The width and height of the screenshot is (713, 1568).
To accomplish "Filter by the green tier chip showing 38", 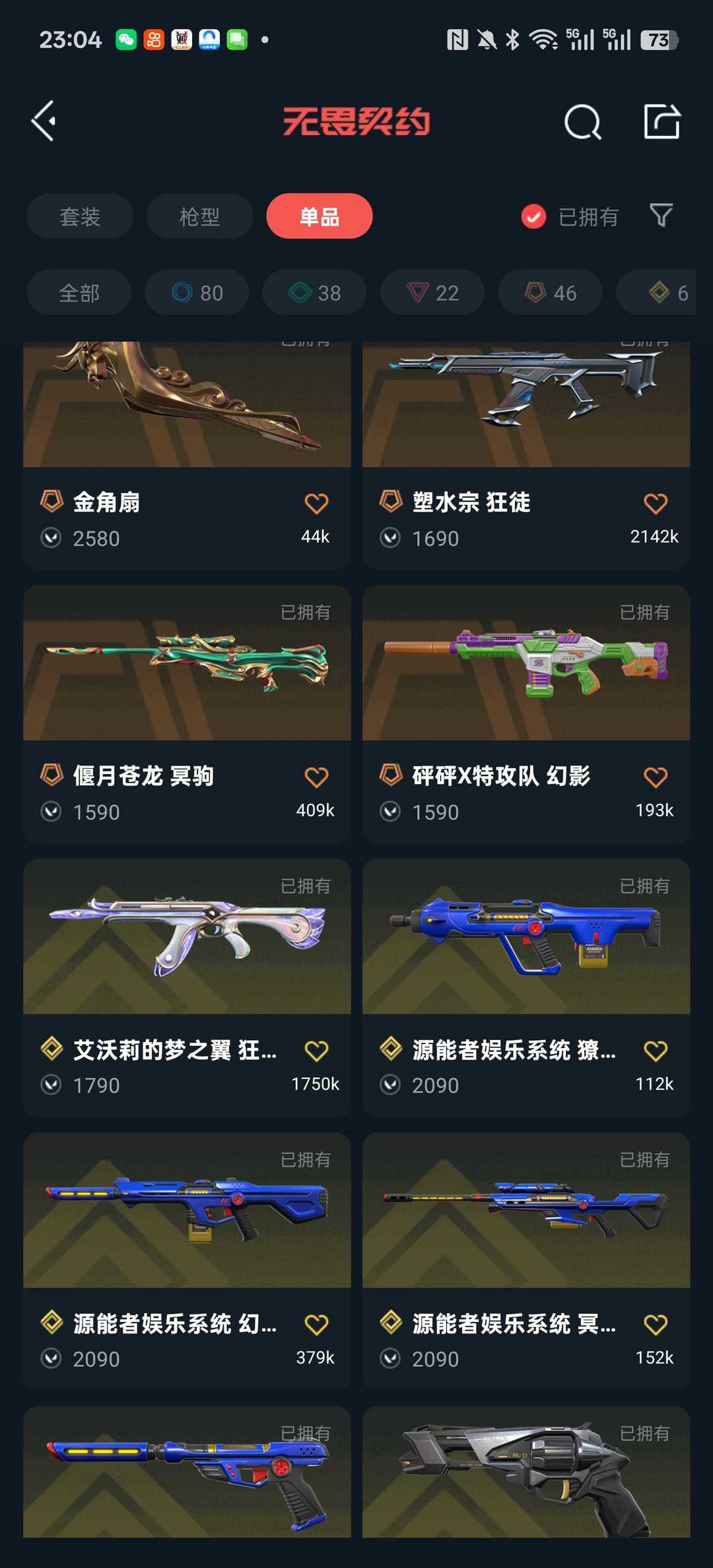I will click(x=314, y=292).
